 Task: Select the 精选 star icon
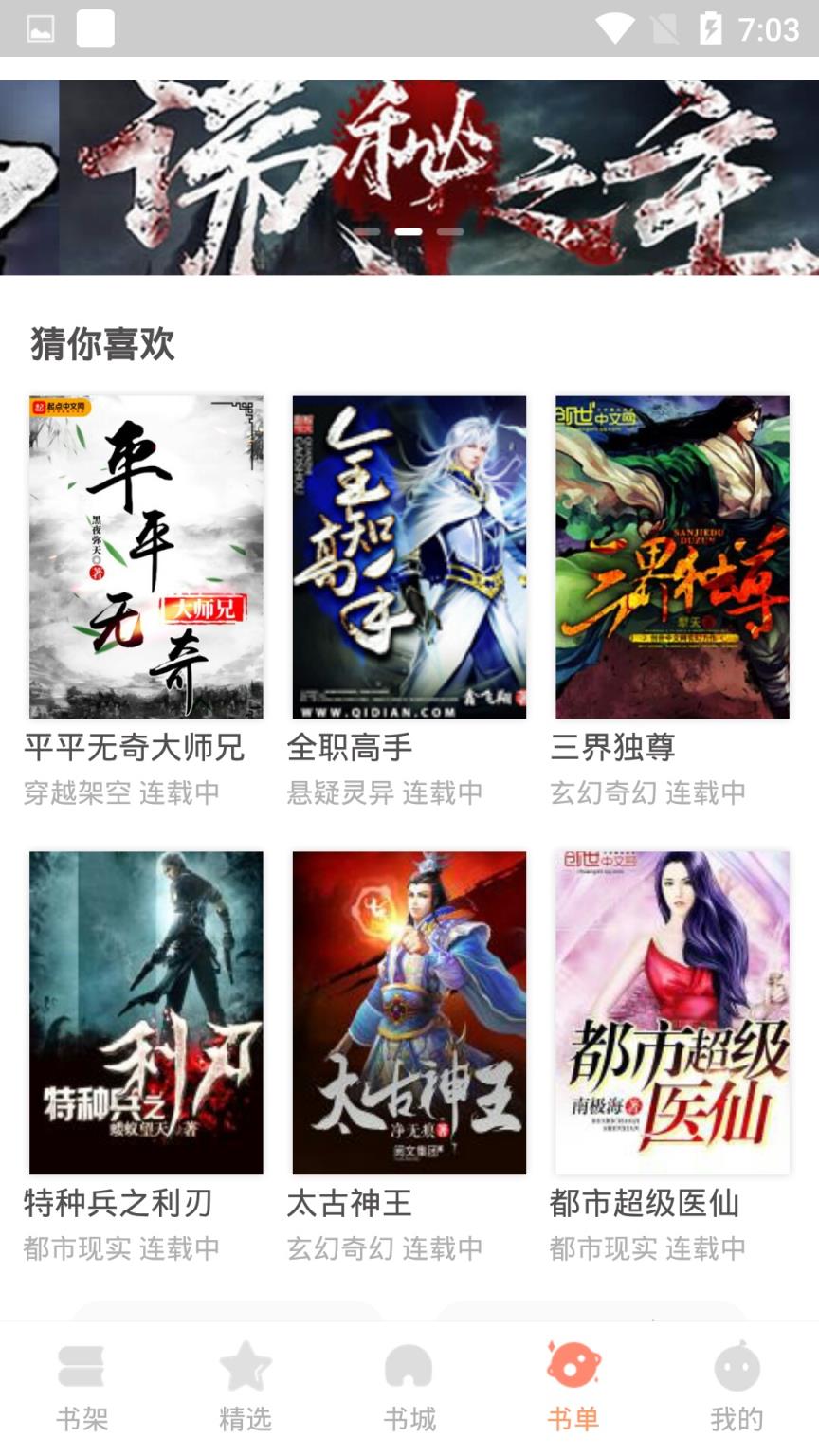pyautogui.click(x=246, y=1365)
